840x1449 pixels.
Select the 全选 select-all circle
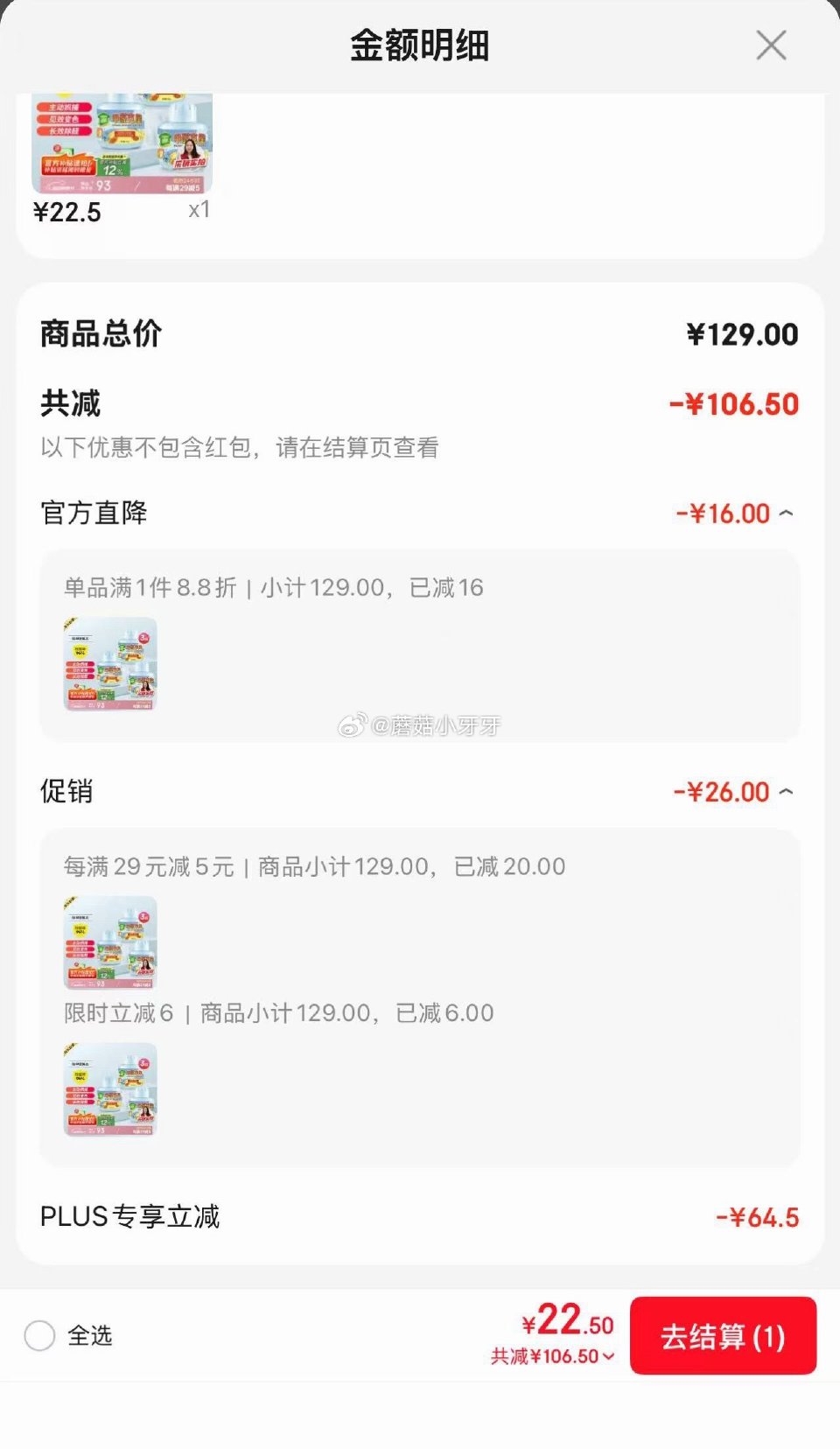pos(40,1337)
